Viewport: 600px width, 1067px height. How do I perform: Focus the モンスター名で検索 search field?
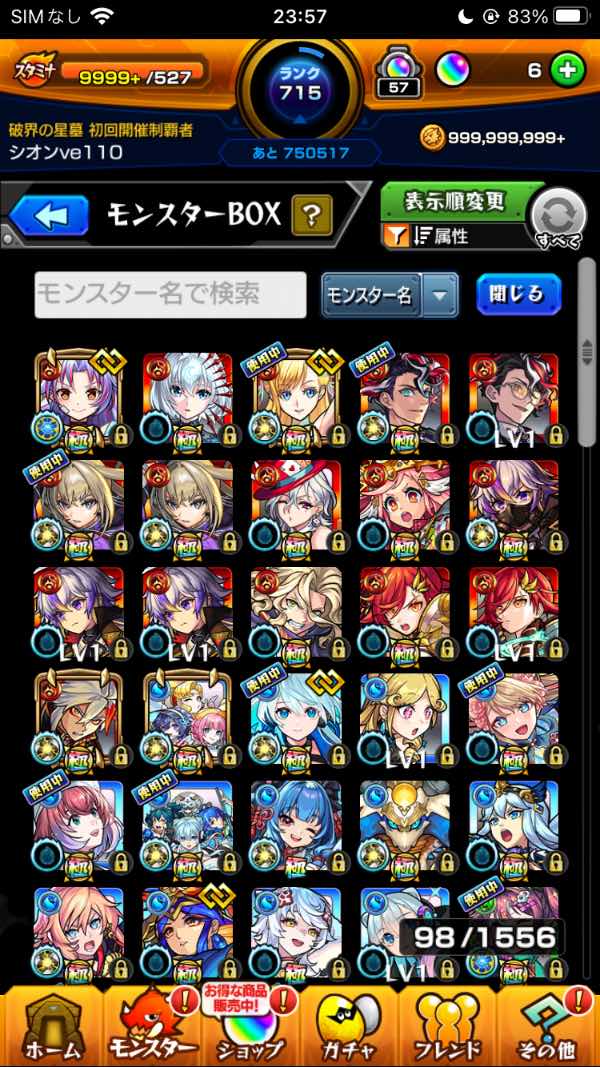[171, 294]
